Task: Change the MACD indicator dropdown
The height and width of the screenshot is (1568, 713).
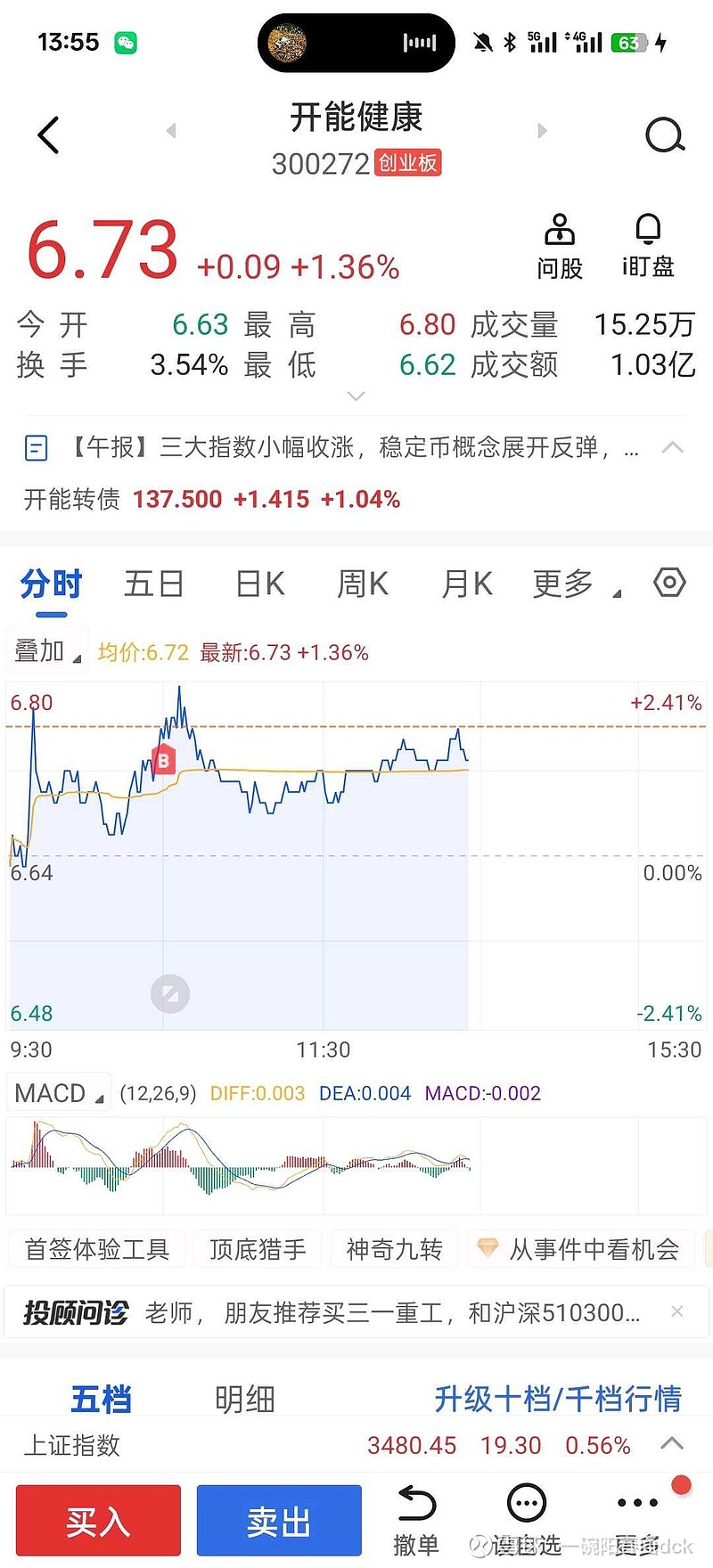Action: 59,1093
